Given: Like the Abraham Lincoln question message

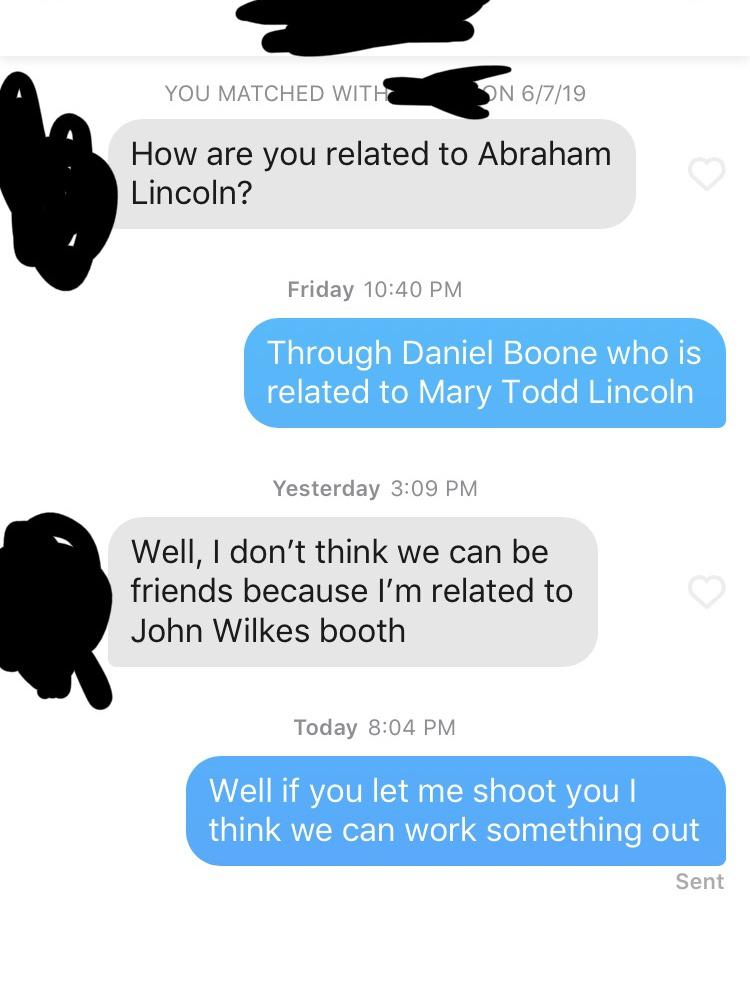Looking at the screenshot, I should (x=706, y=174).
